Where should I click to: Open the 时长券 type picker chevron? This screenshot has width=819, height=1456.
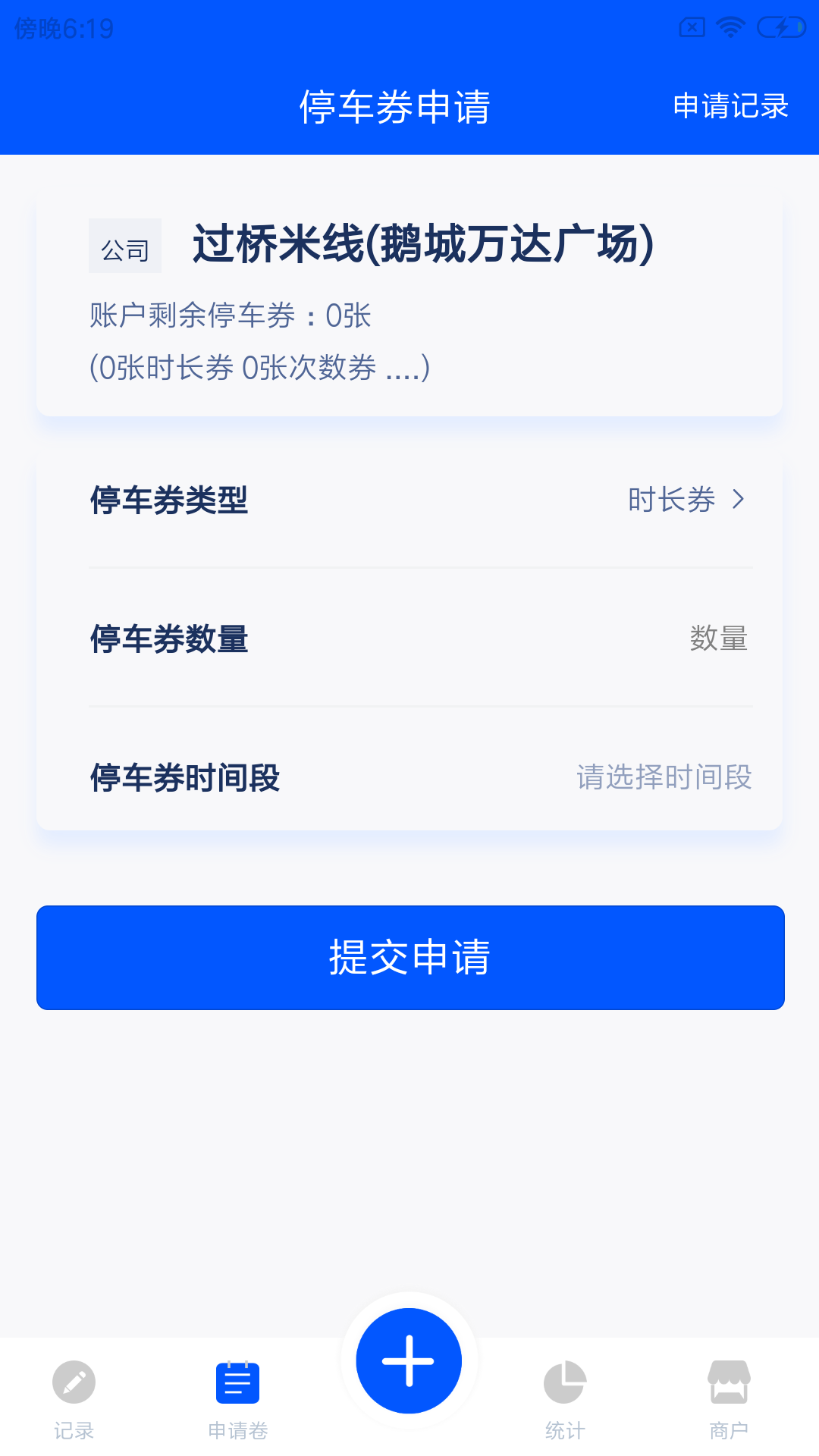[739, 500]
